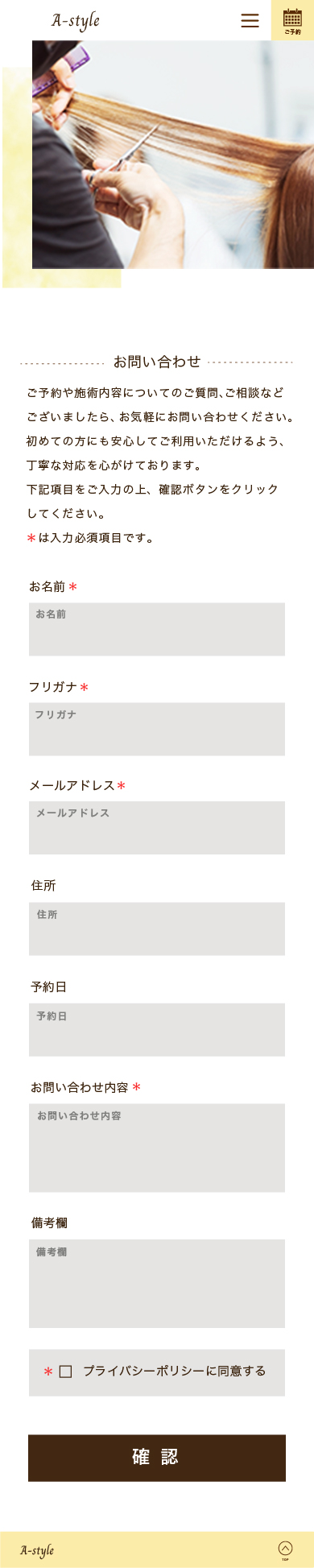The image size is (314, 1568).
Task: Select the メールアドレス field
Action: point(157,828)
